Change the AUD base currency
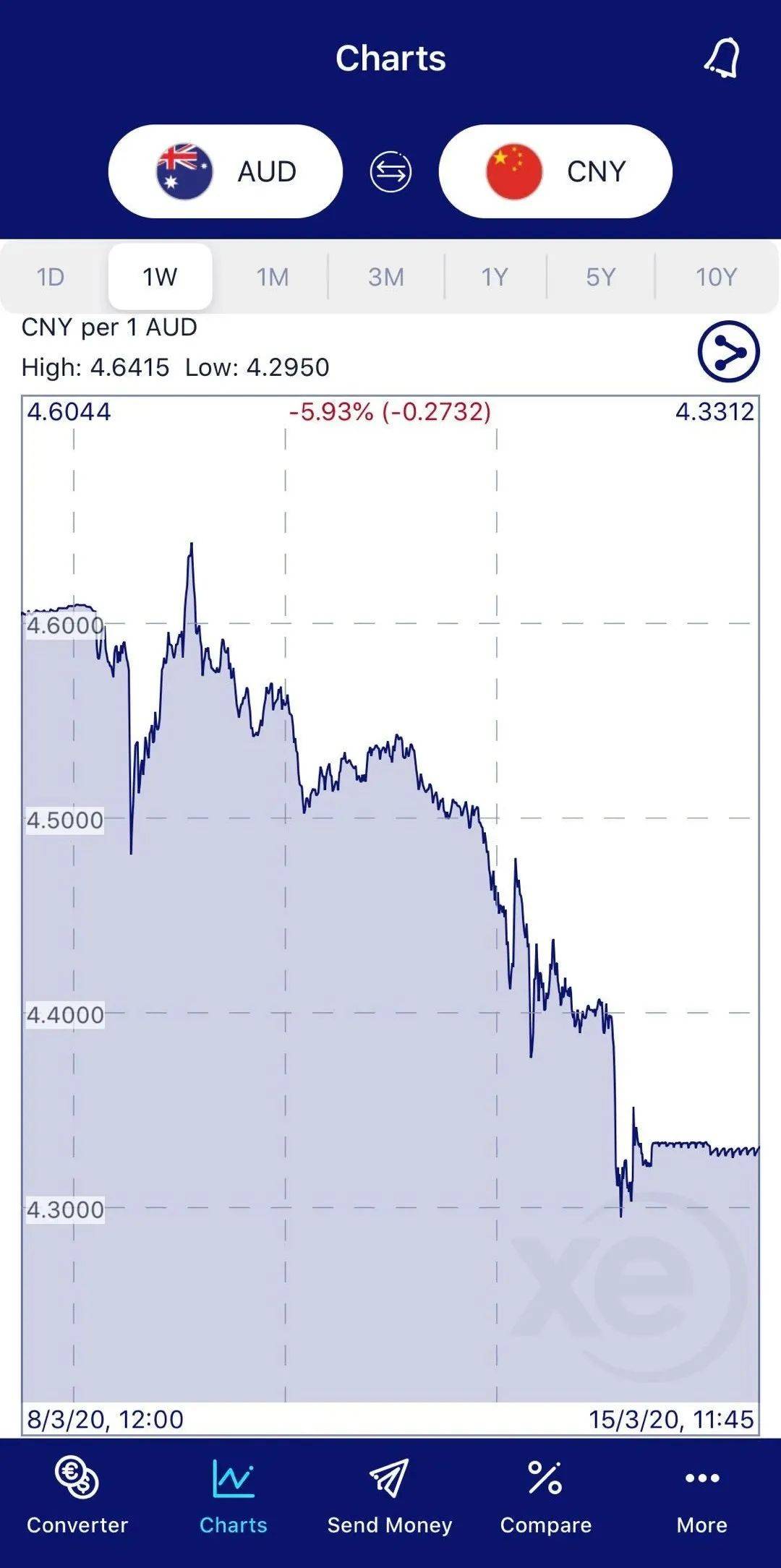 (x=225, y=171)
